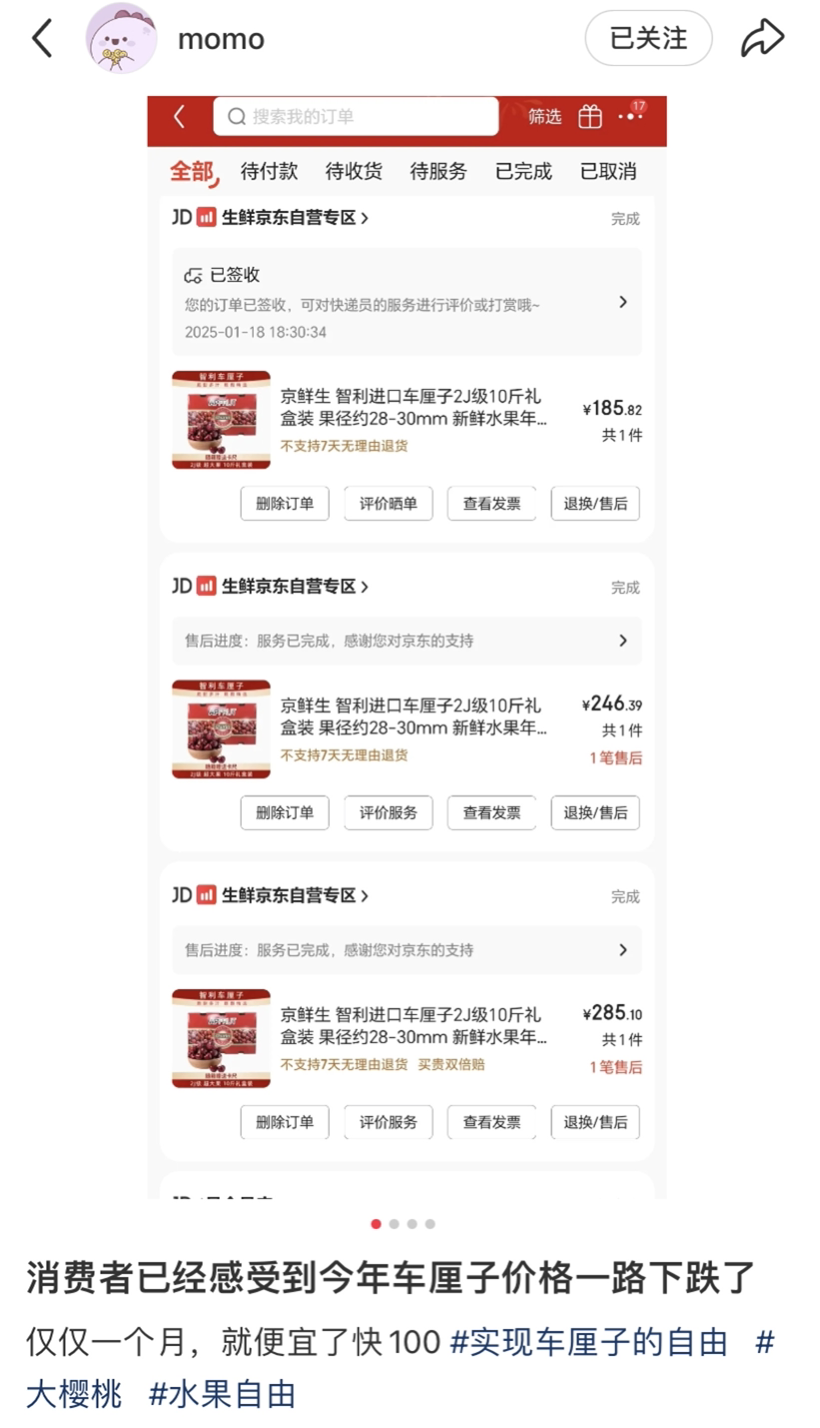Open hashtag #水果自由

pos(222,1393)
